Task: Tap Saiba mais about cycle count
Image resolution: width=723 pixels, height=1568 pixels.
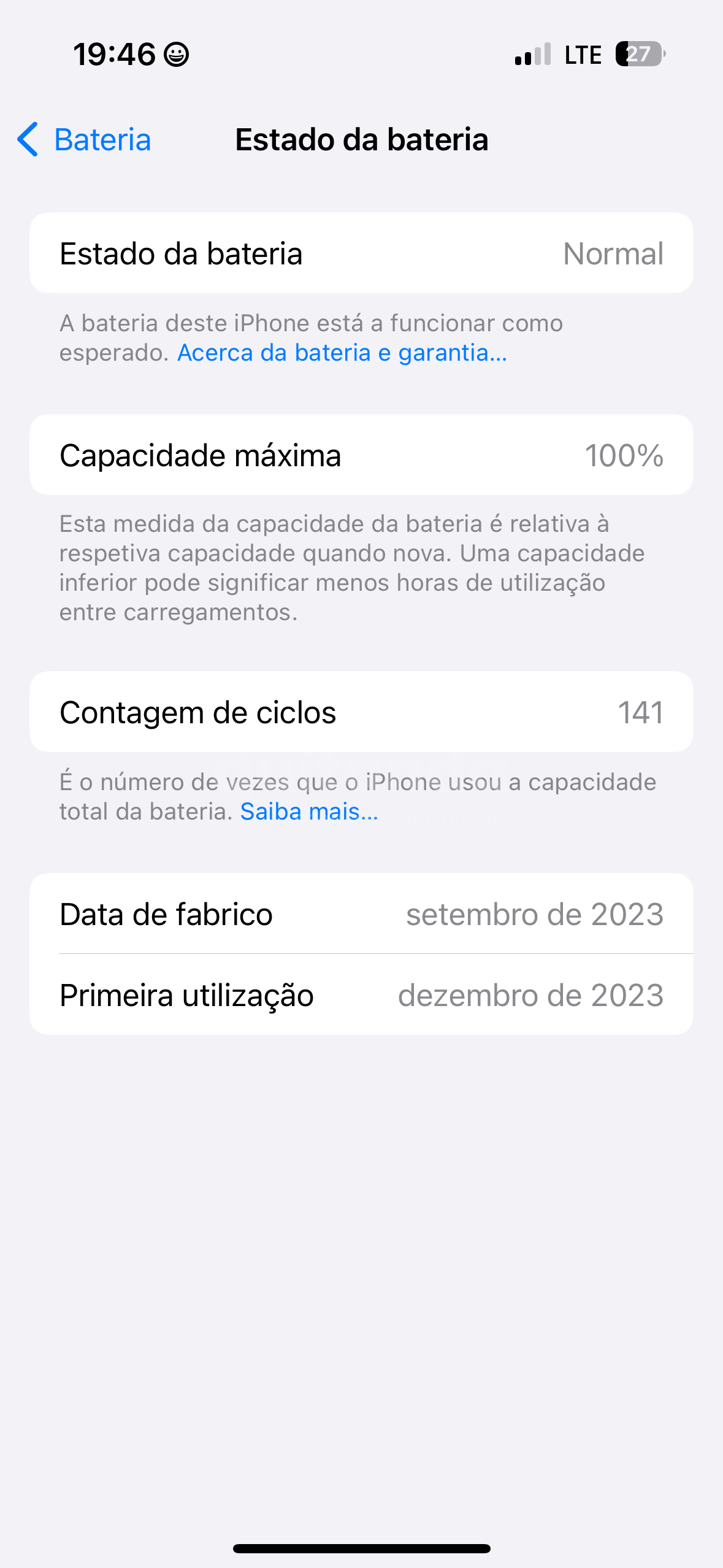Action: click(309, 812)
